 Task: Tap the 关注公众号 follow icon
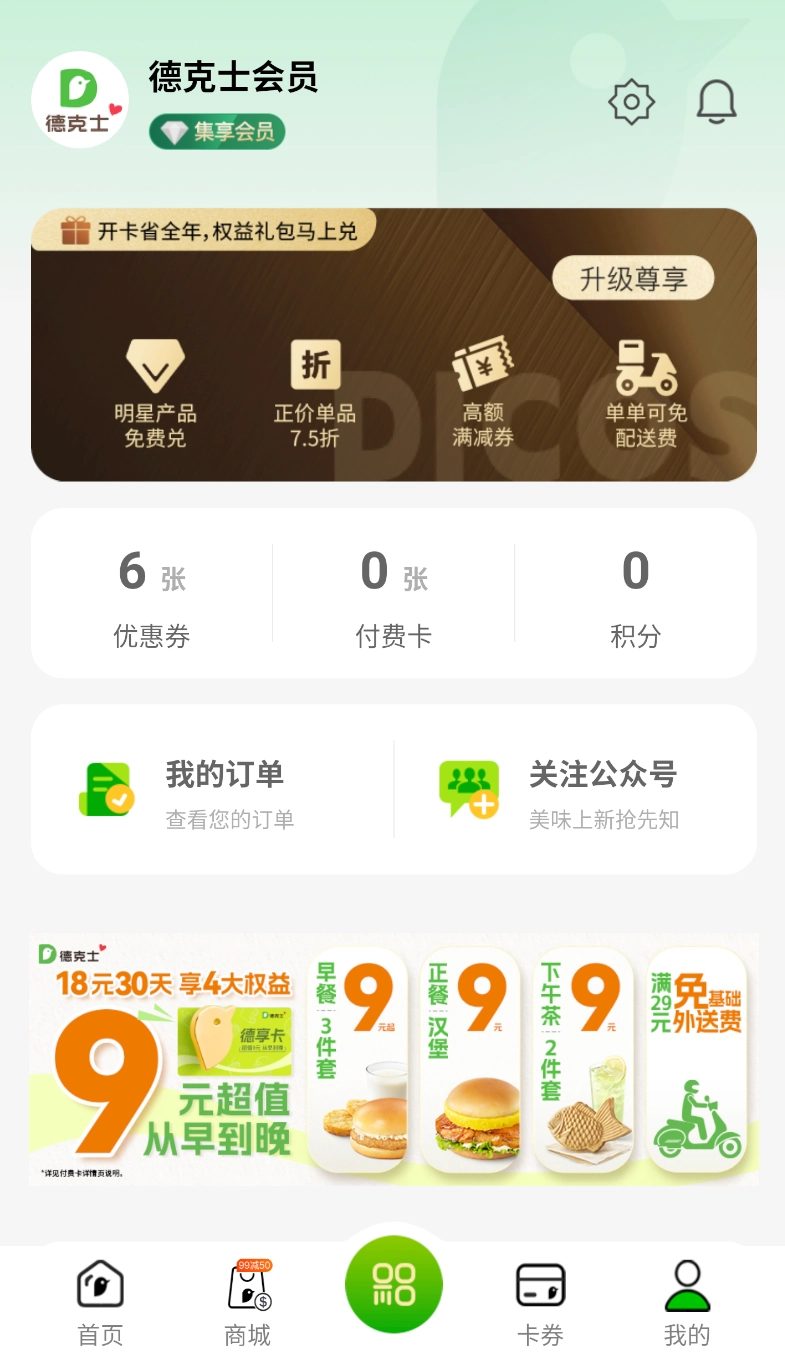[469, 788]
